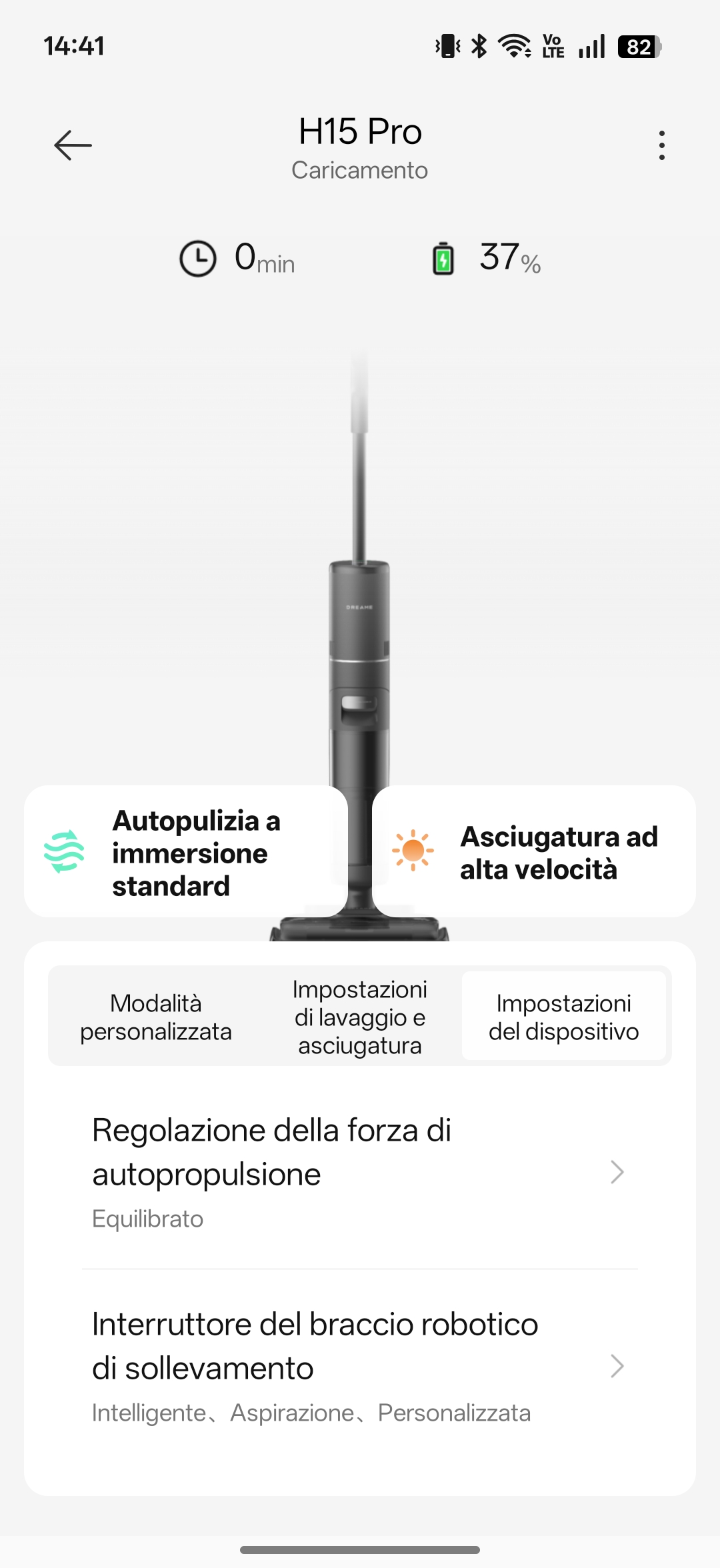
Task: Start Autopulizia a immersione standard
Action: tap(186, 852)
